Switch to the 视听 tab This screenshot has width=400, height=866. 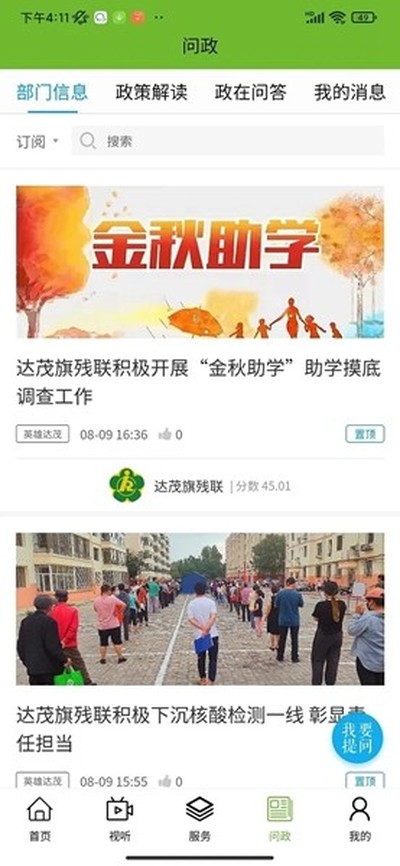click(120, 819)
